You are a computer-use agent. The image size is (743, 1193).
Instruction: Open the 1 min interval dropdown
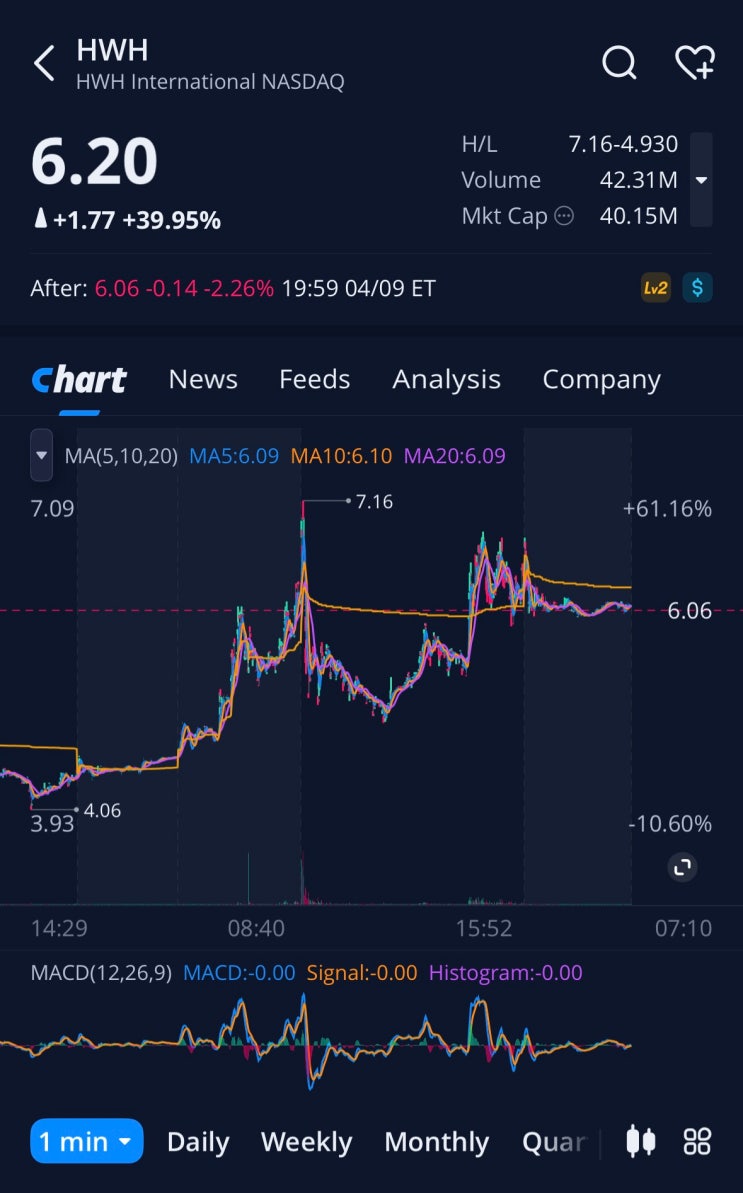[87, 1140]
